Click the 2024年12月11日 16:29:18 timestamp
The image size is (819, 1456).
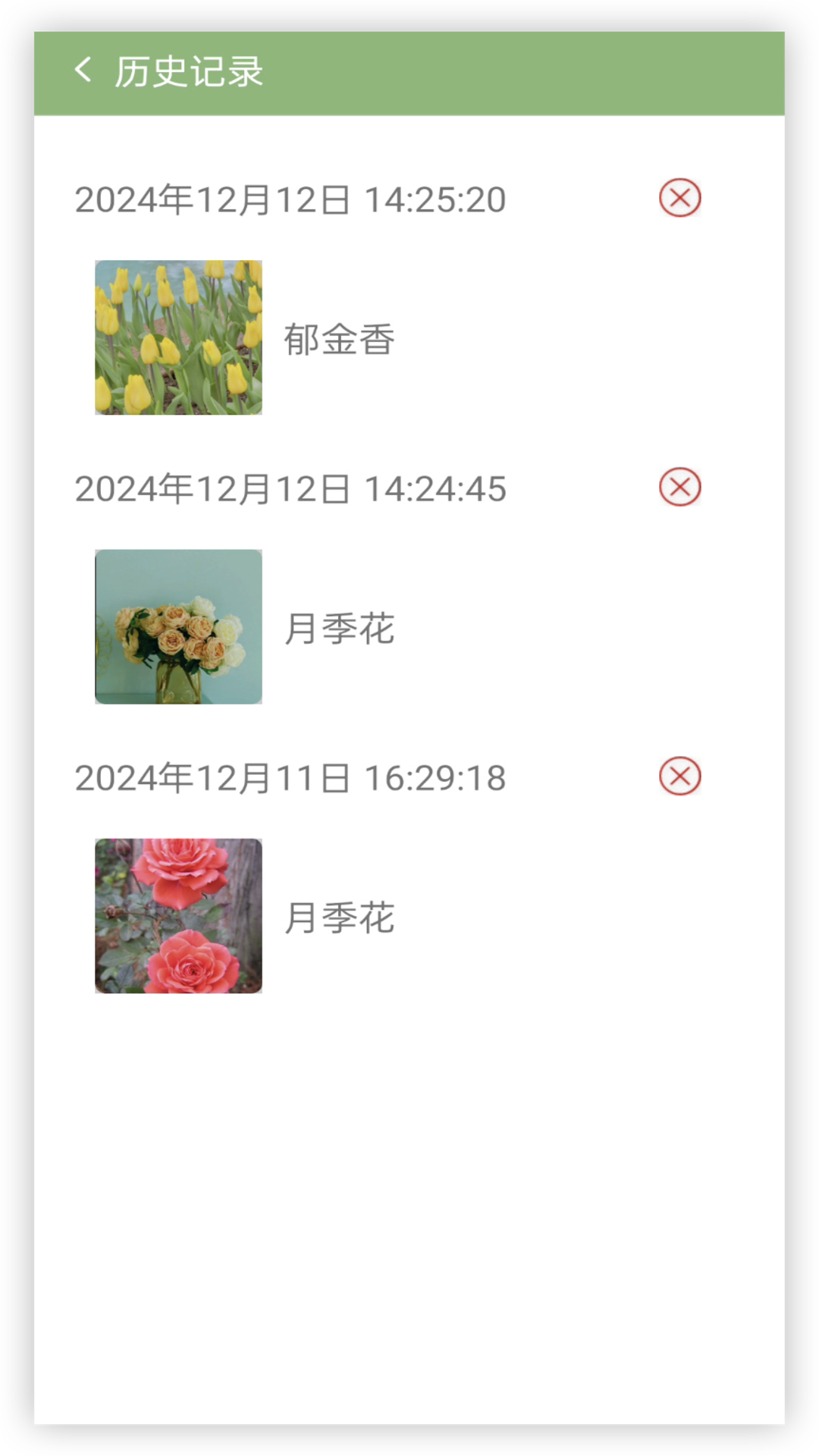click(290, 777)
